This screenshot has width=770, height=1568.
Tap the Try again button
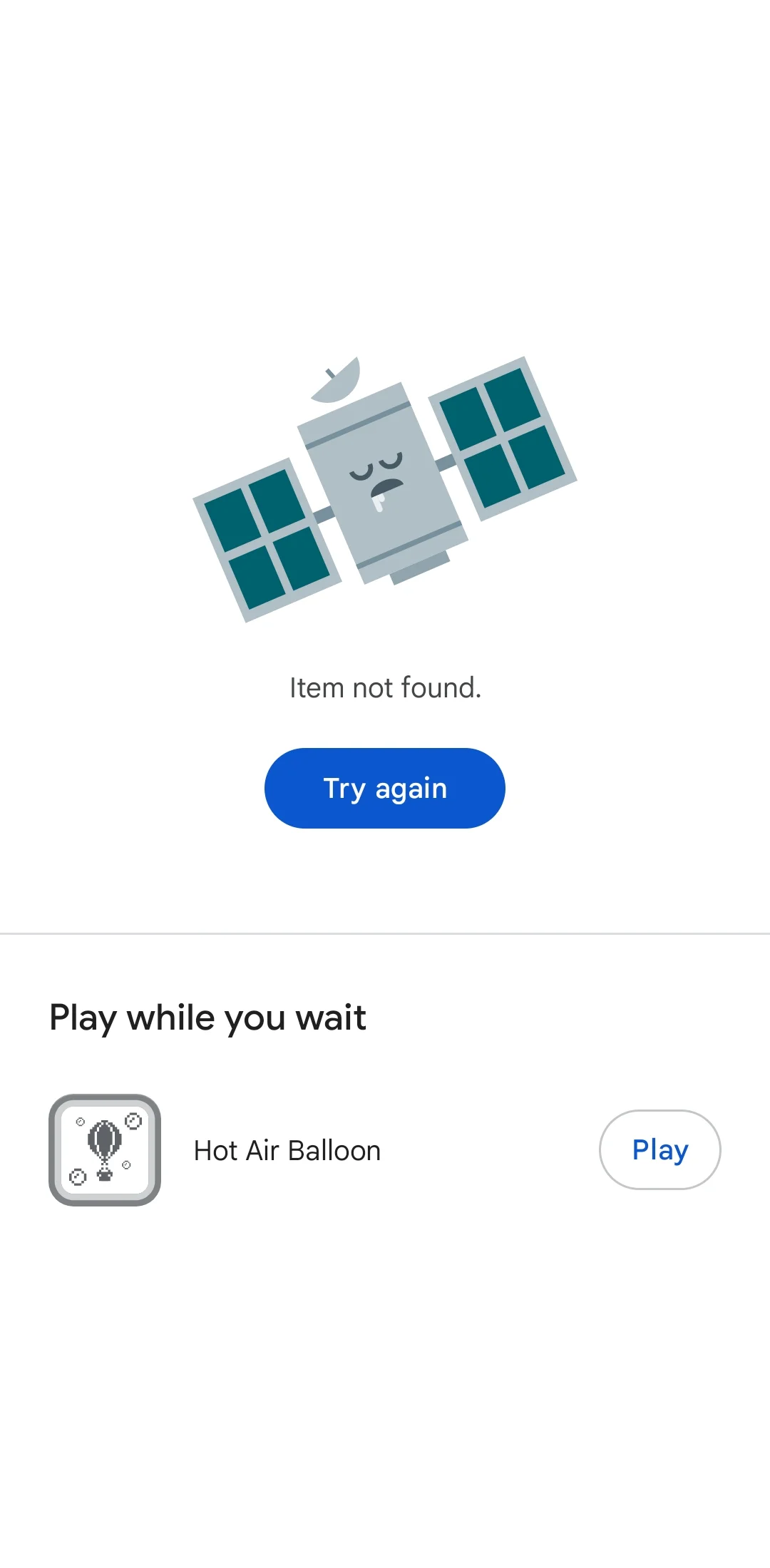pos(385,788)
